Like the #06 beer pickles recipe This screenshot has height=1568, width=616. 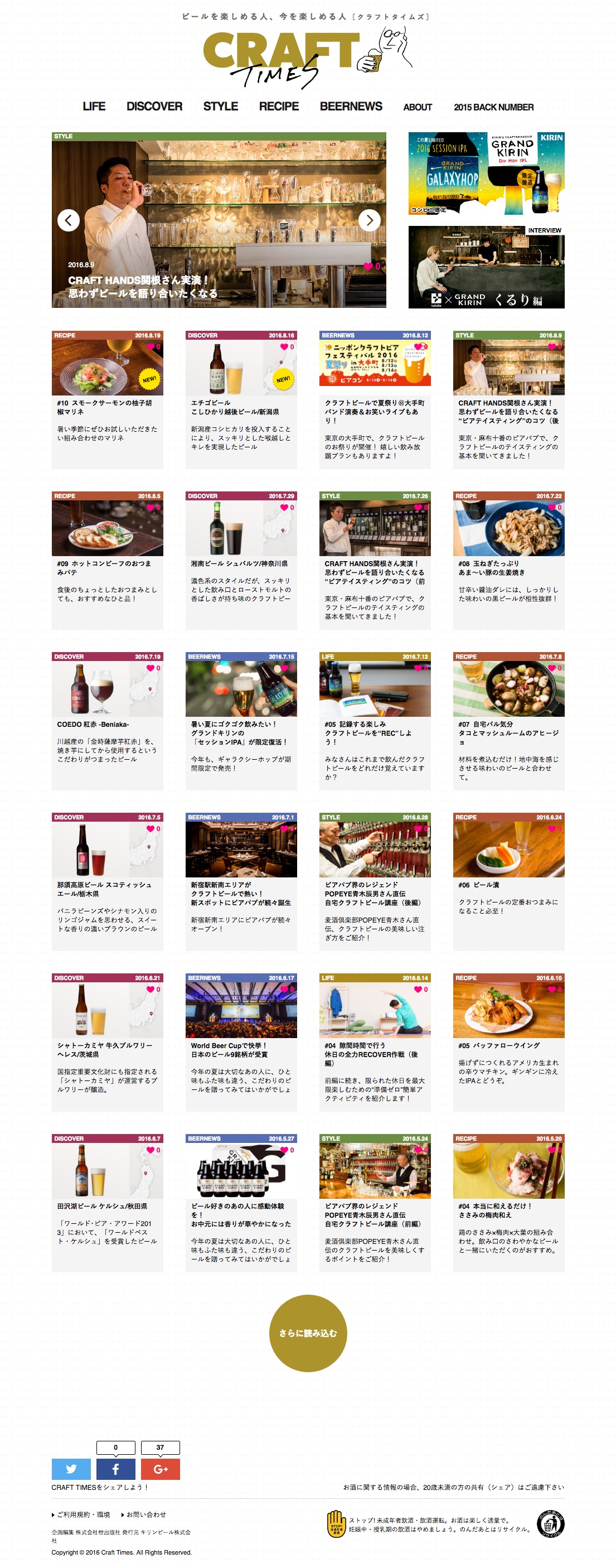[553, 829]
